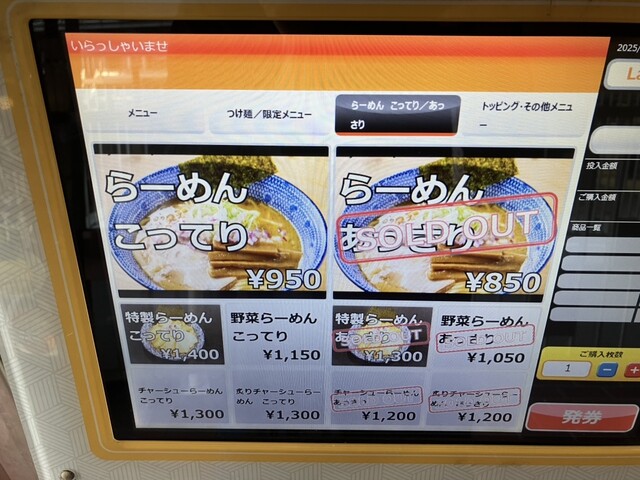The height and width of the screenshot is (480, 640).
Task: Switch to トッピング・その他メニュー tab
Action: [x=528, y=114]
